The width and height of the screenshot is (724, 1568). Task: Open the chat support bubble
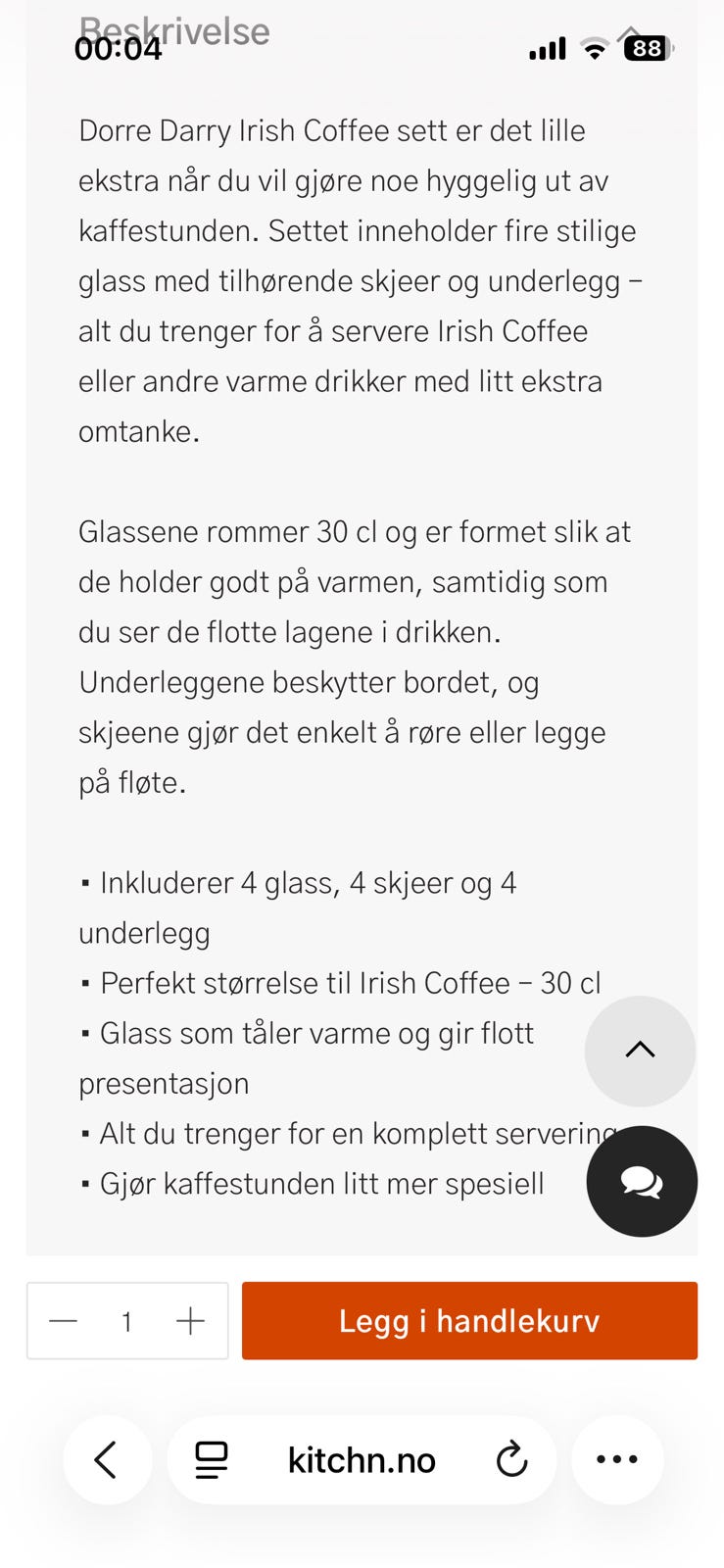pyautogui.click(x=642, y=1182)
